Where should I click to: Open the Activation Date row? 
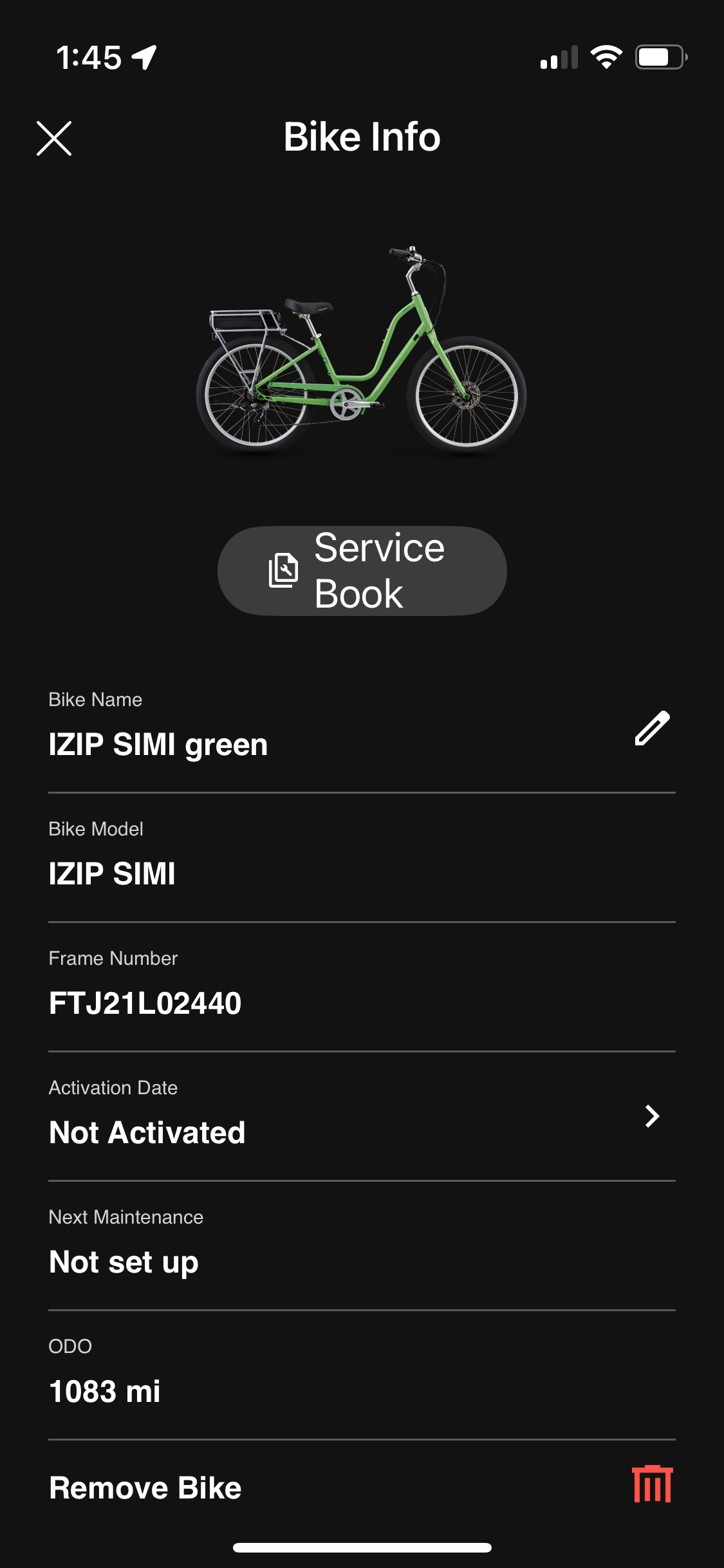(x=651, y=1116)
